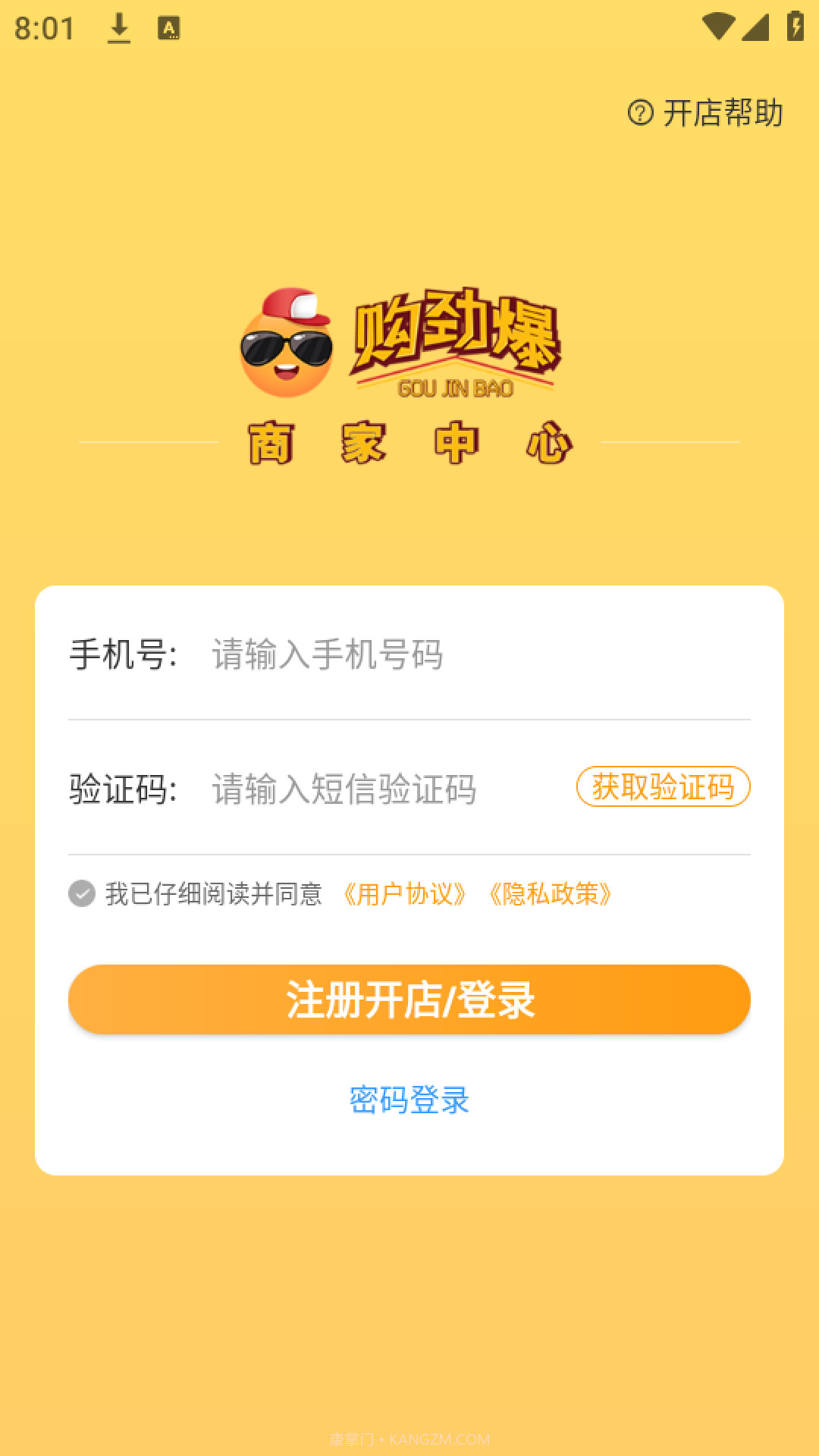Open the 开店帮助 help option
Screen dimensions: 819x1456
pos(720,112)
